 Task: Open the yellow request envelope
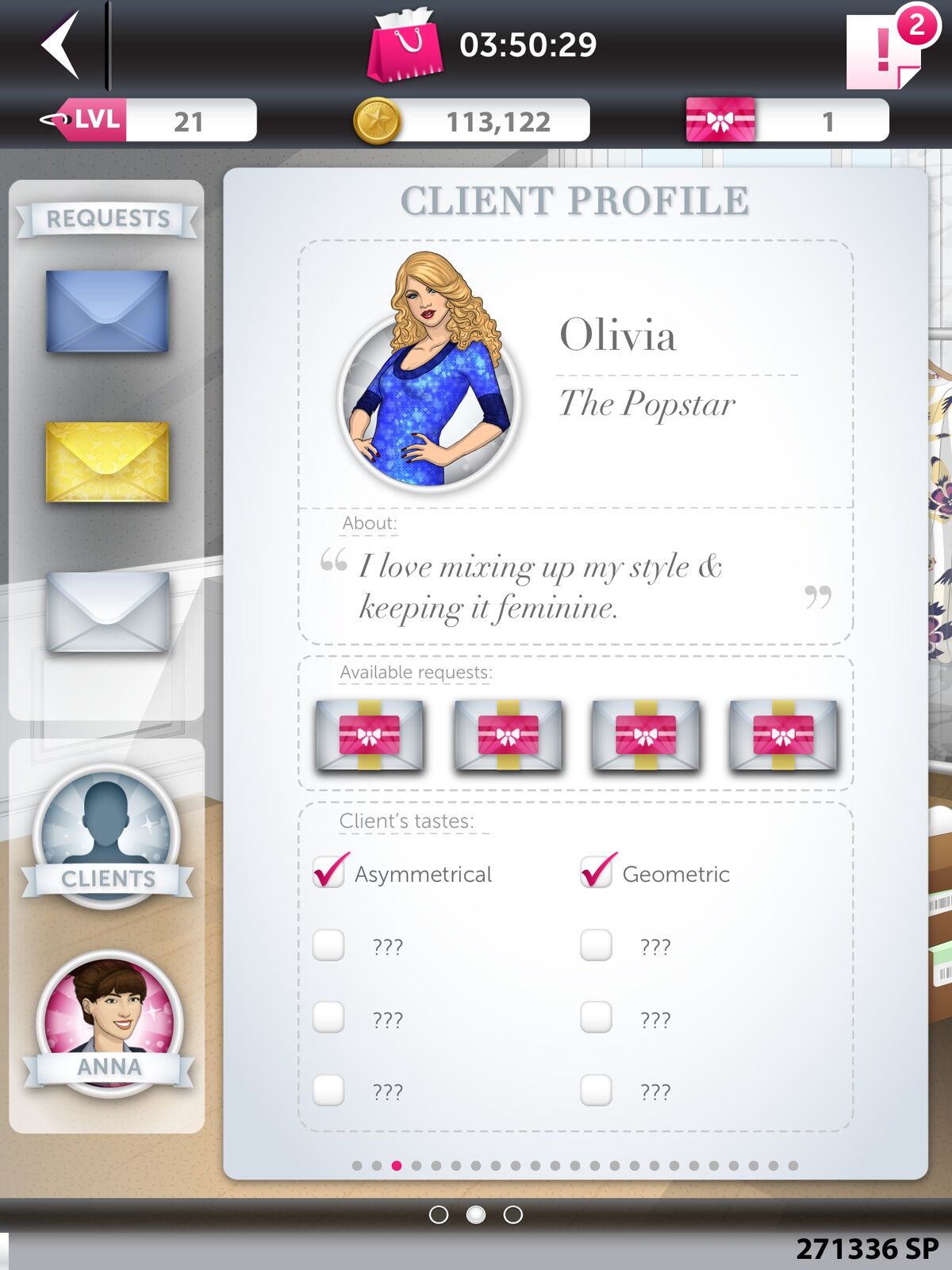(x=107, y=462)
